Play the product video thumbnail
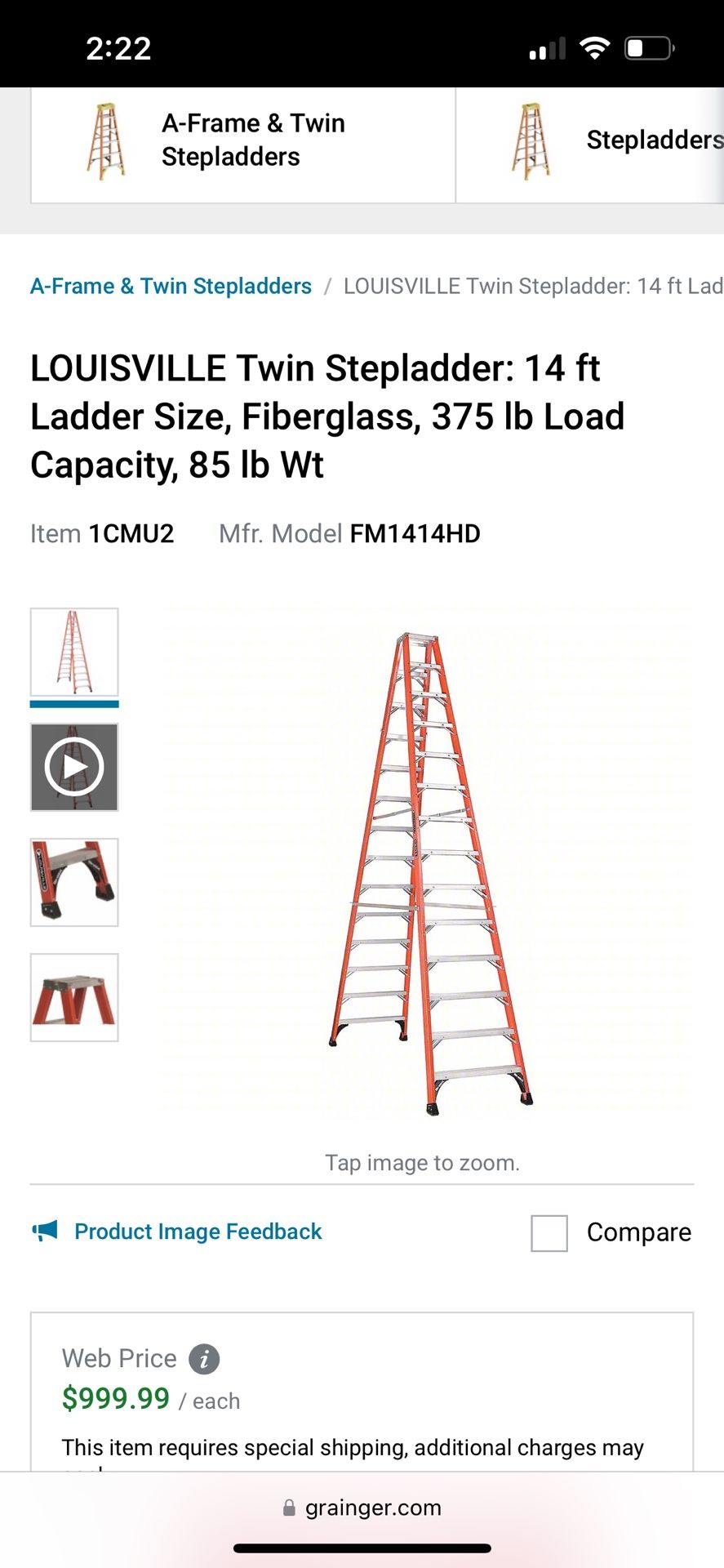The image size is (724, 1568). [x=74, y=767]
